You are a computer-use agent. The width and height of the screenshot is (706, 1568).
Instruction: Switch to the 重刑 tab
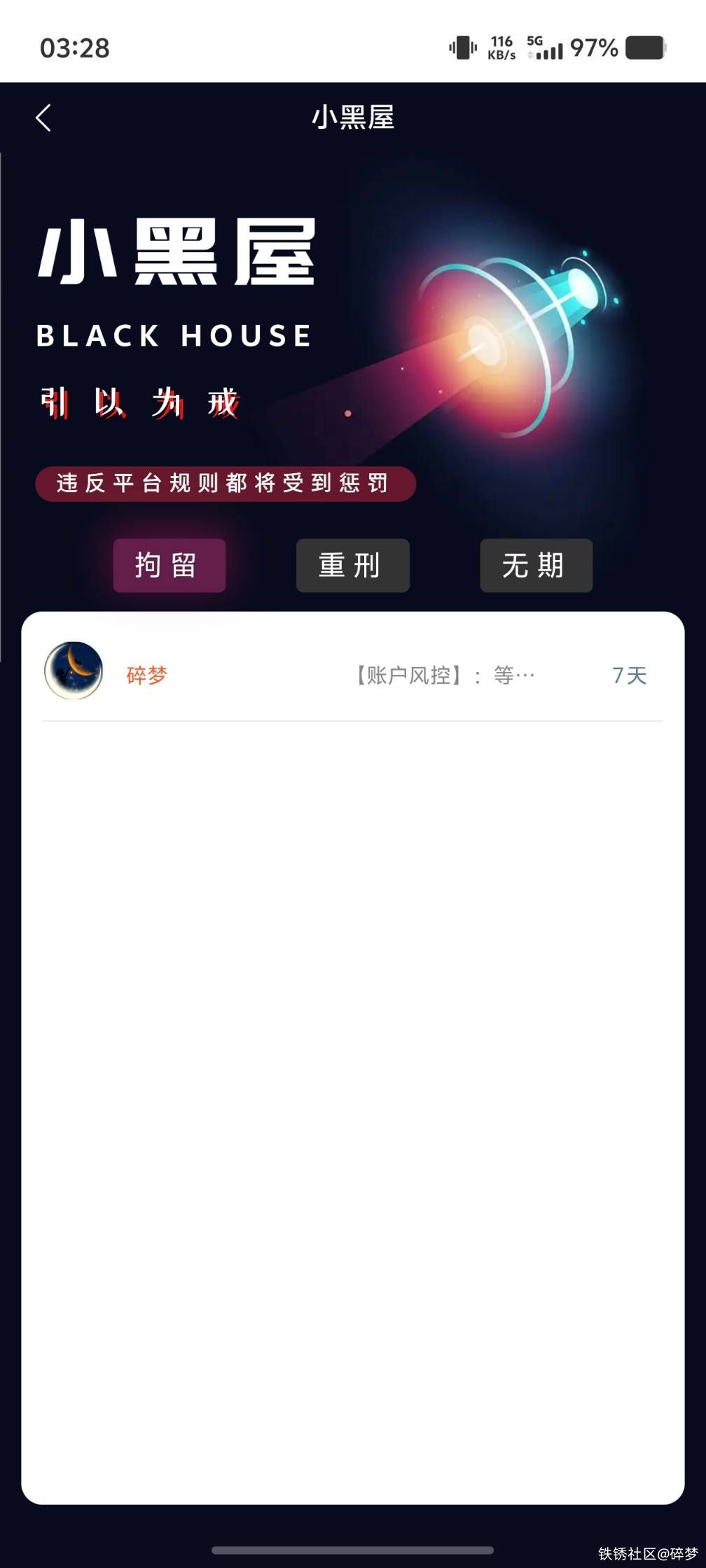tap(352, 566)
